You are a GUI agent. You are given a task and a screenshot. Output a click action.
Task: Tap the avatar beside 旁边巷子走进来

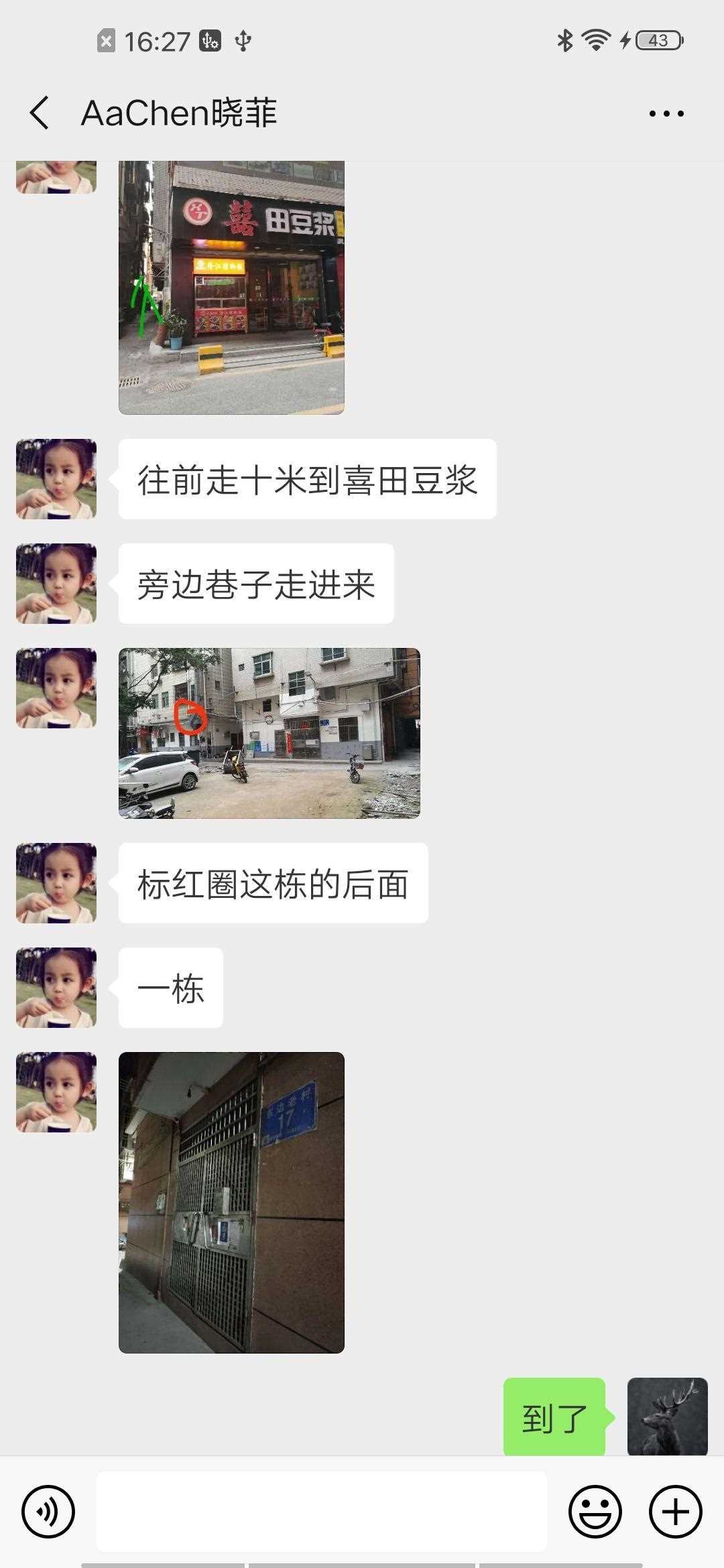pos(56,584)
